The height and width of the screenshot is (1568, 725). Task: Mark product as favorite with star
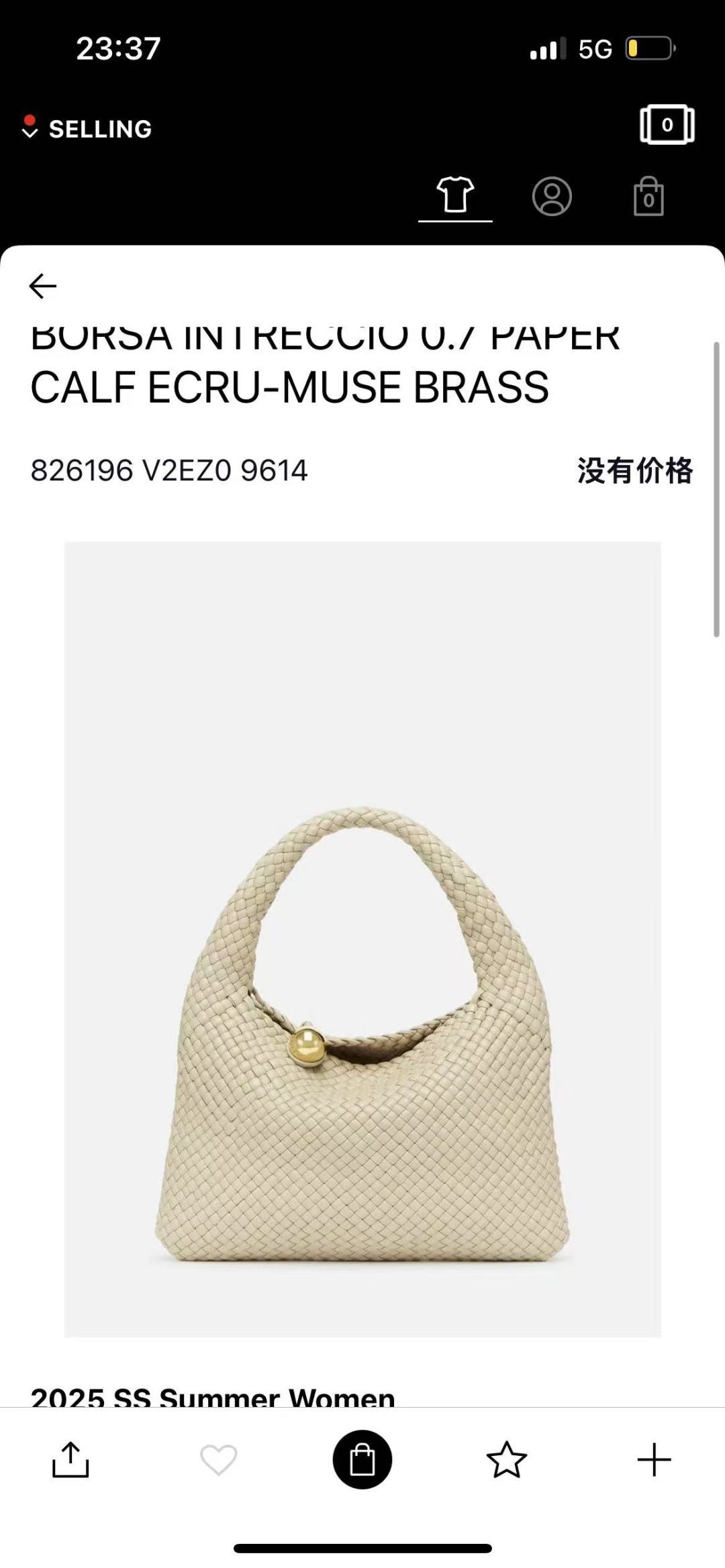point(506,1459)
